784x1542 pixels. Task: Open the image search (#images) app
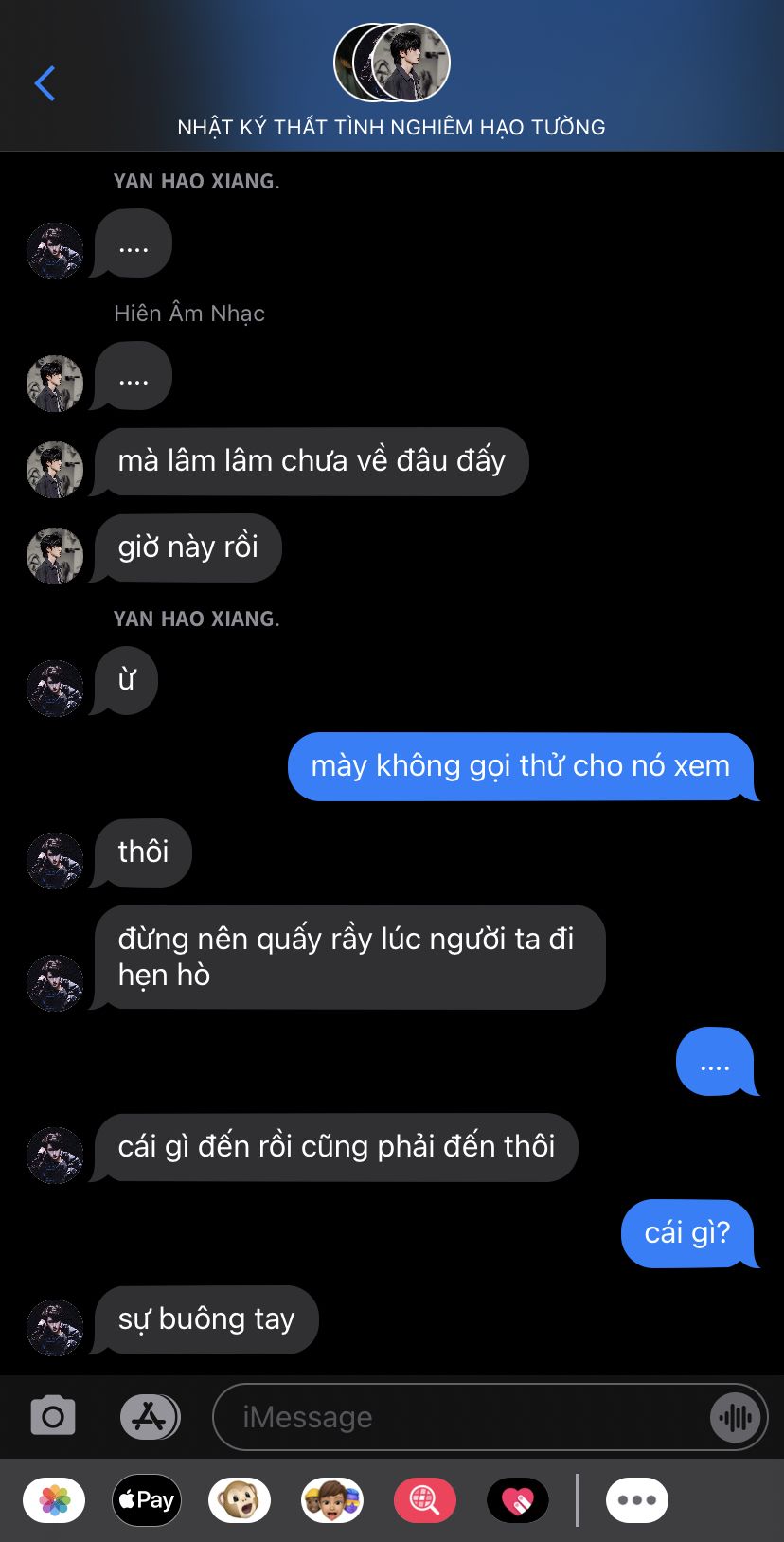pyautogui.click(x=425, y=1500)
